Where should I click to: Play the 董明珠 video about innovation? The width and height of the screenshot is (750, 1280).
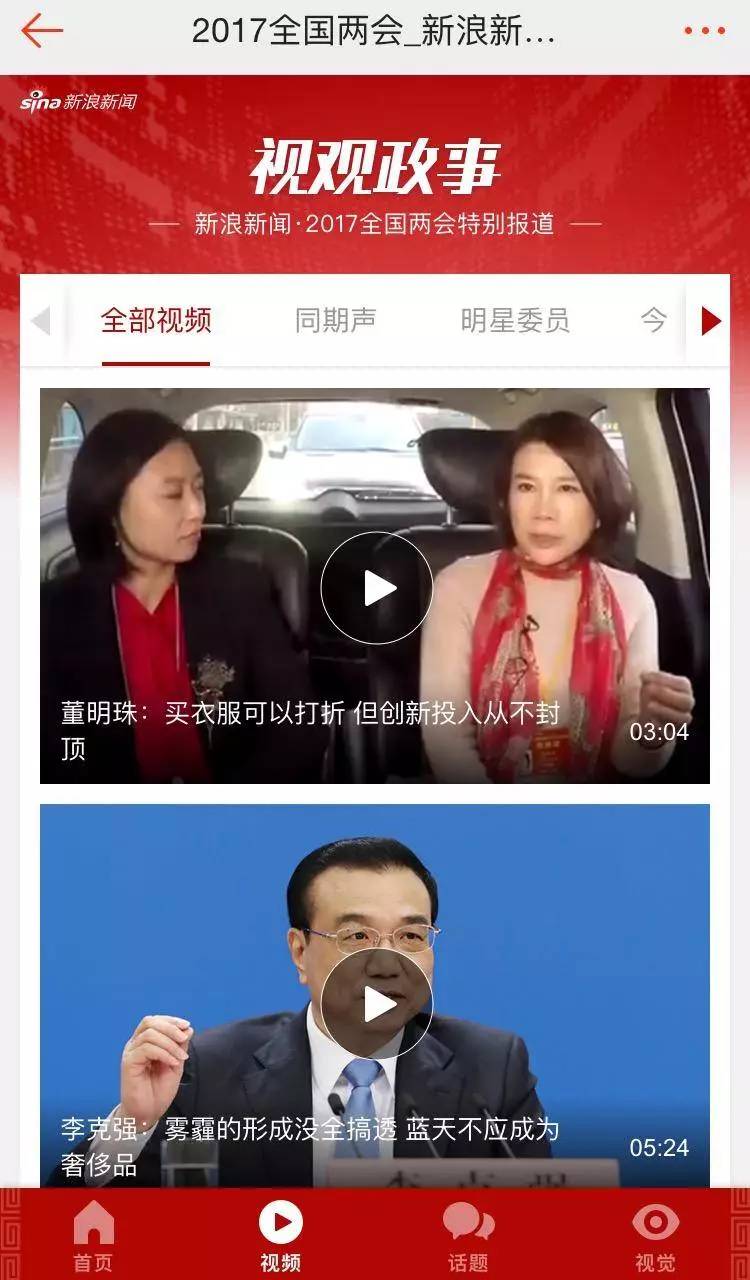click(376, 588)
